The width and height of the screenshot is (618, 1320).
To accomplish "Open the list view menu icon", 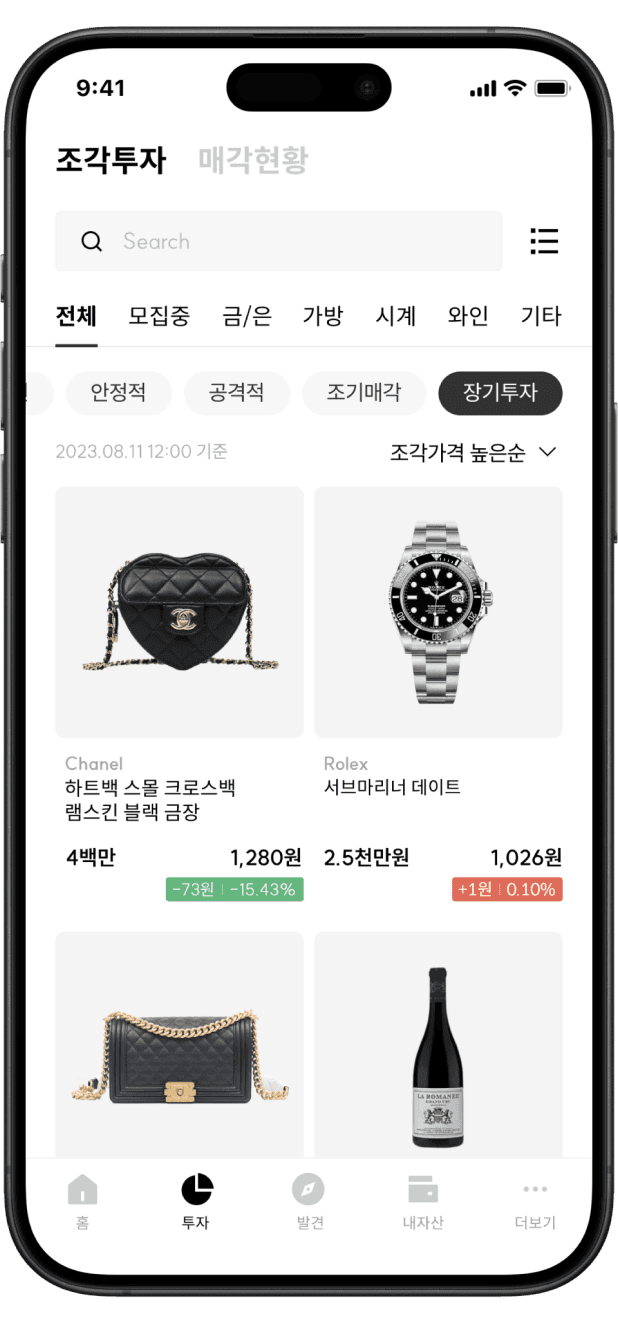I will pyautogui.click(x=544, y=241).
